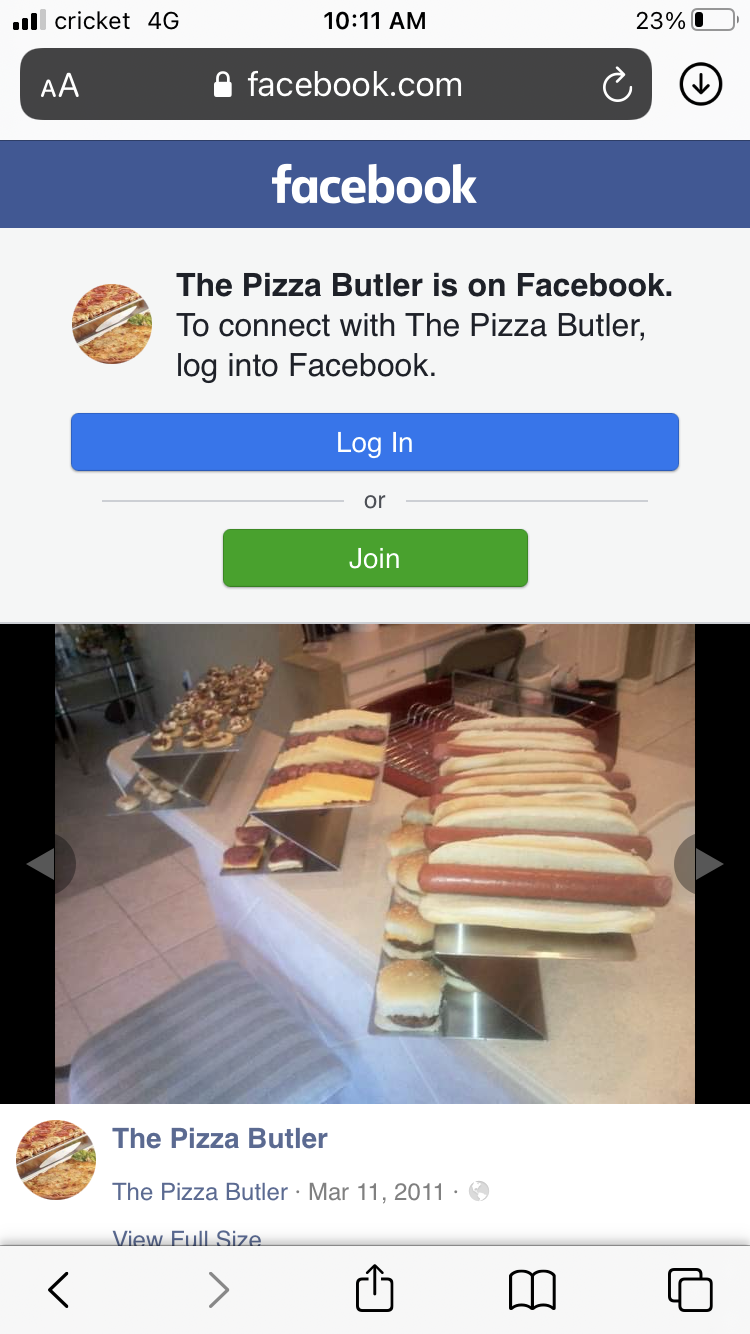Open the AA reader text options
This screenshot has width=750, height=1334.
click(x=60, y=86)
